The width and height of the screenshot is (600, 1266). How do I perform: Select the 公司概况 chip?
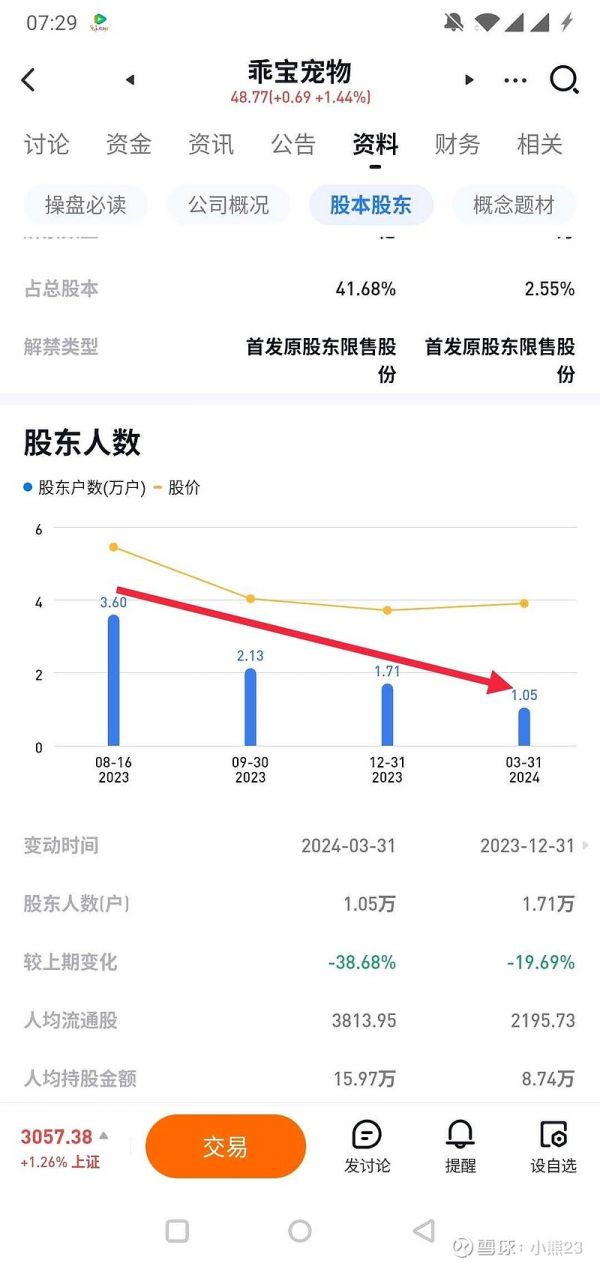(229, 205)
